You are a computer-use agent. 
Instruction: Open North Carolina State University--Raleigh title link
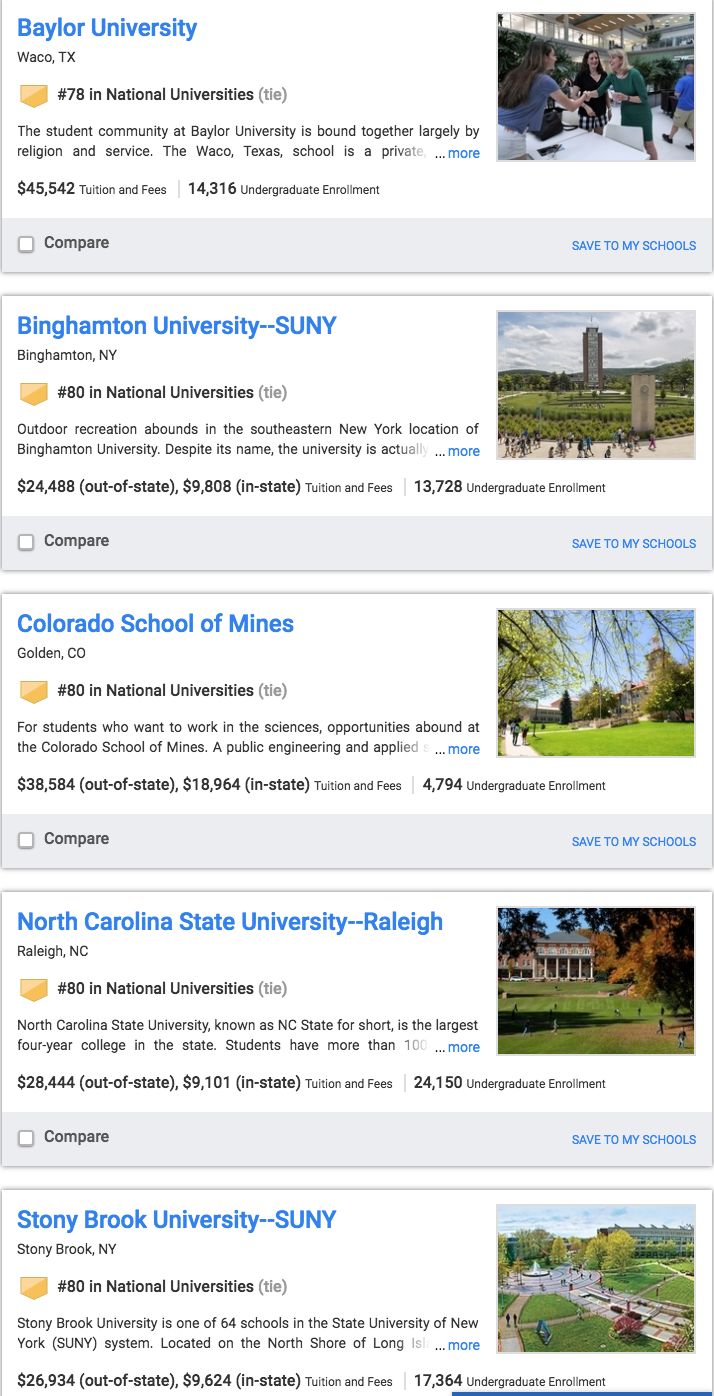230,922
